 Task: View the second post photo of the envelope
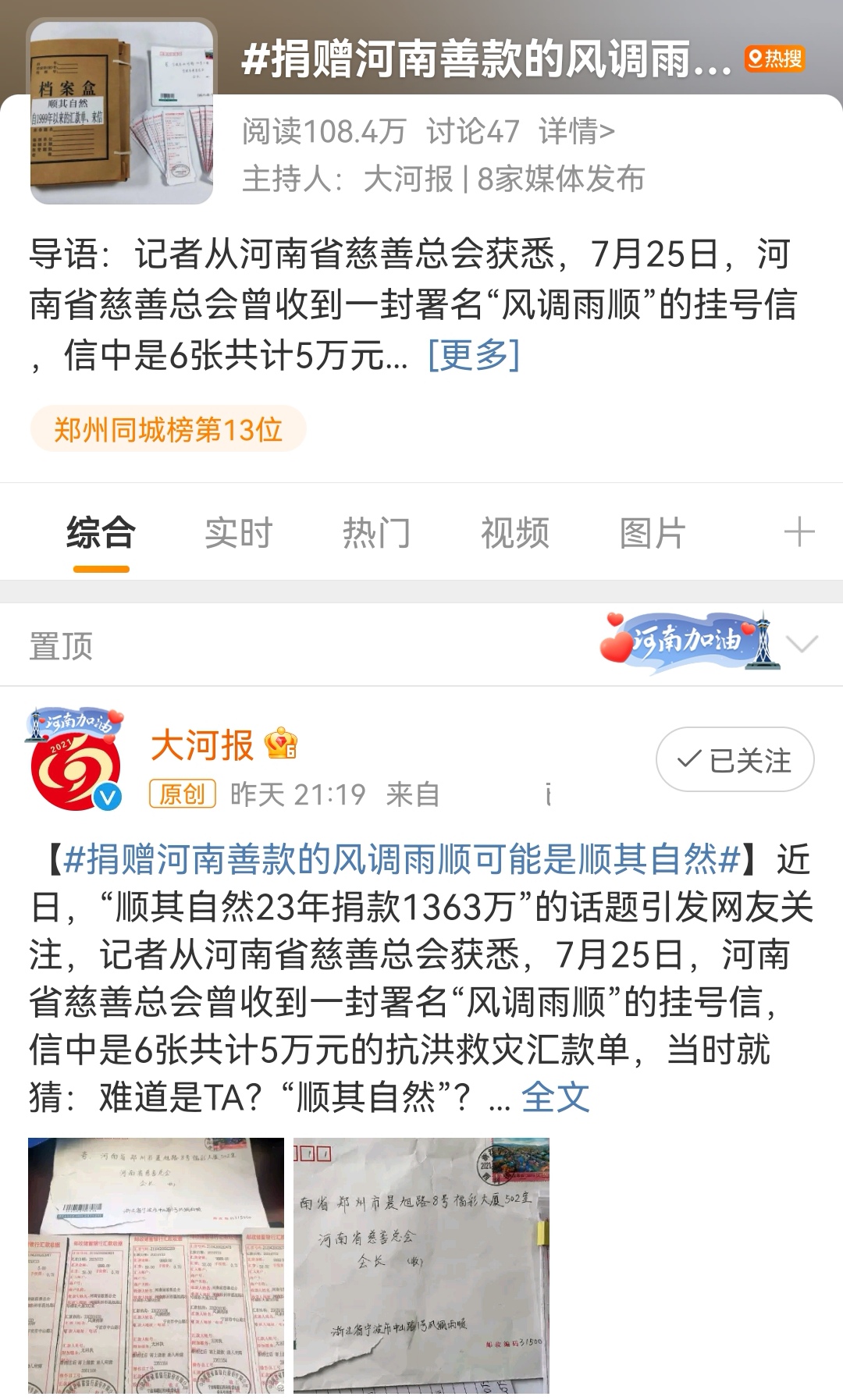(421, 1266)
